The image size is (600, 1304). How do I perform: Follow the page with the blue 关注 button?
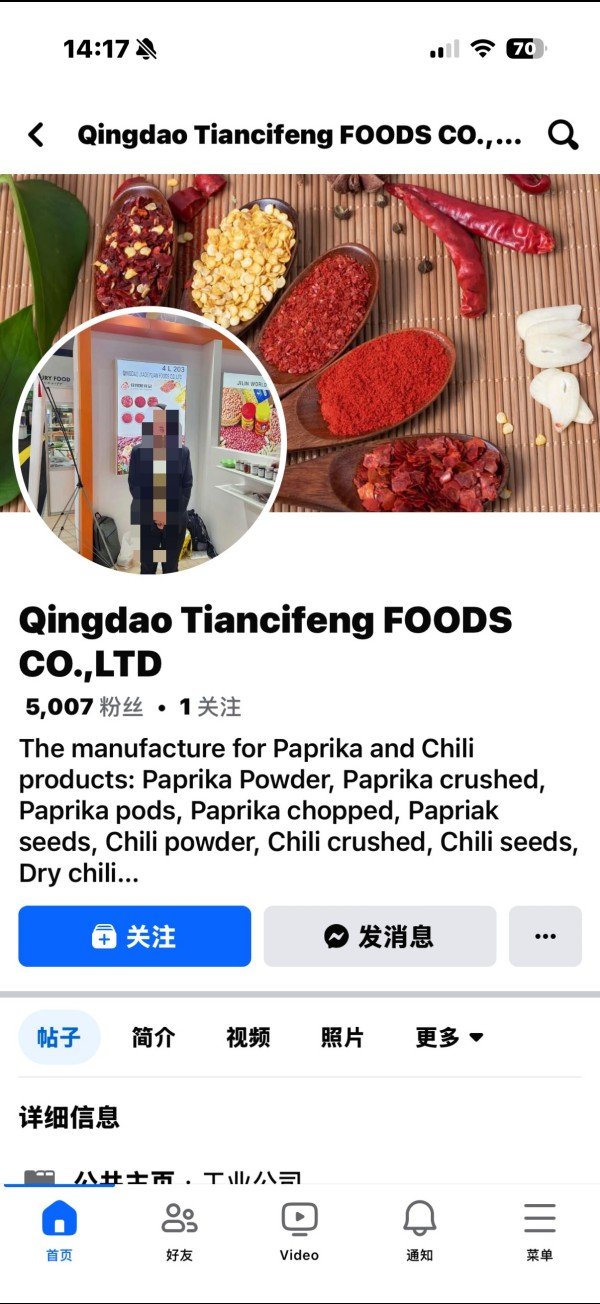(x=134, y=936)
